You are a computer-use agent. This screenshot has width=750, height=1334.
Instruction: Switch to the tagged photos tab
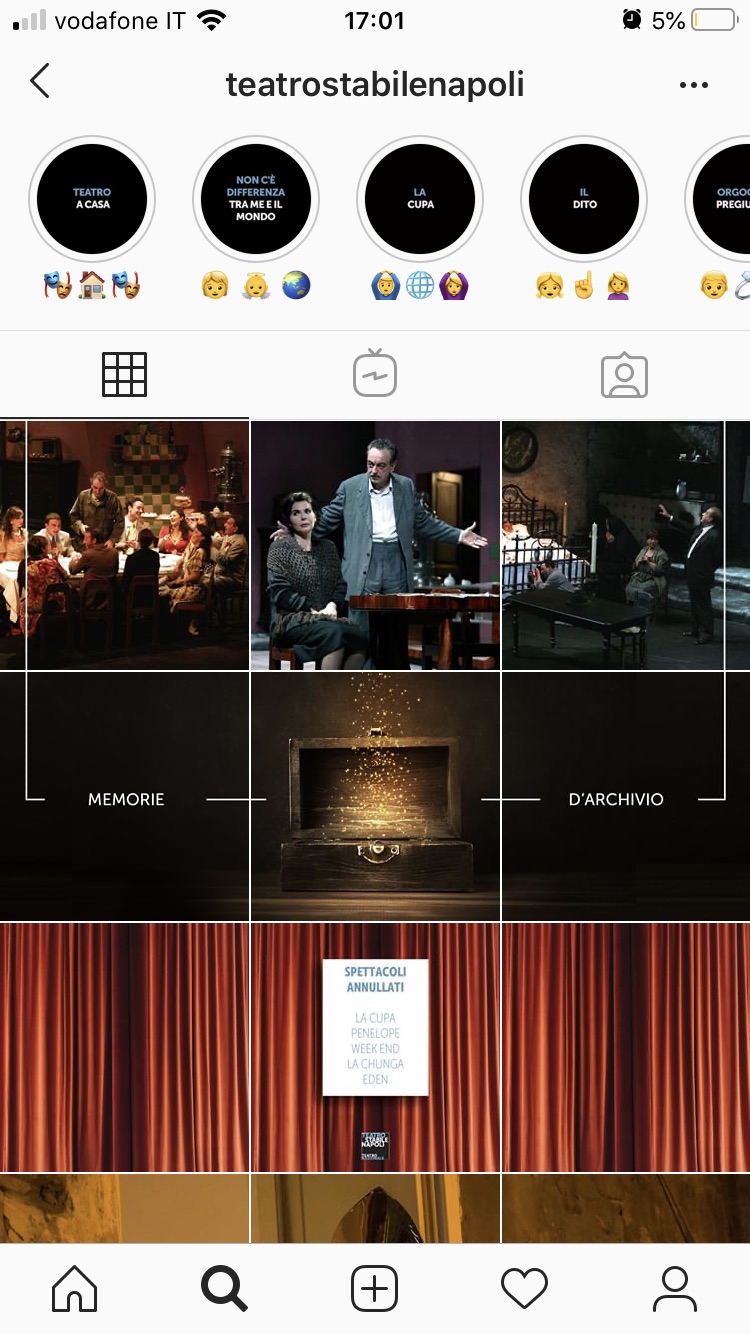click(625, 375)
